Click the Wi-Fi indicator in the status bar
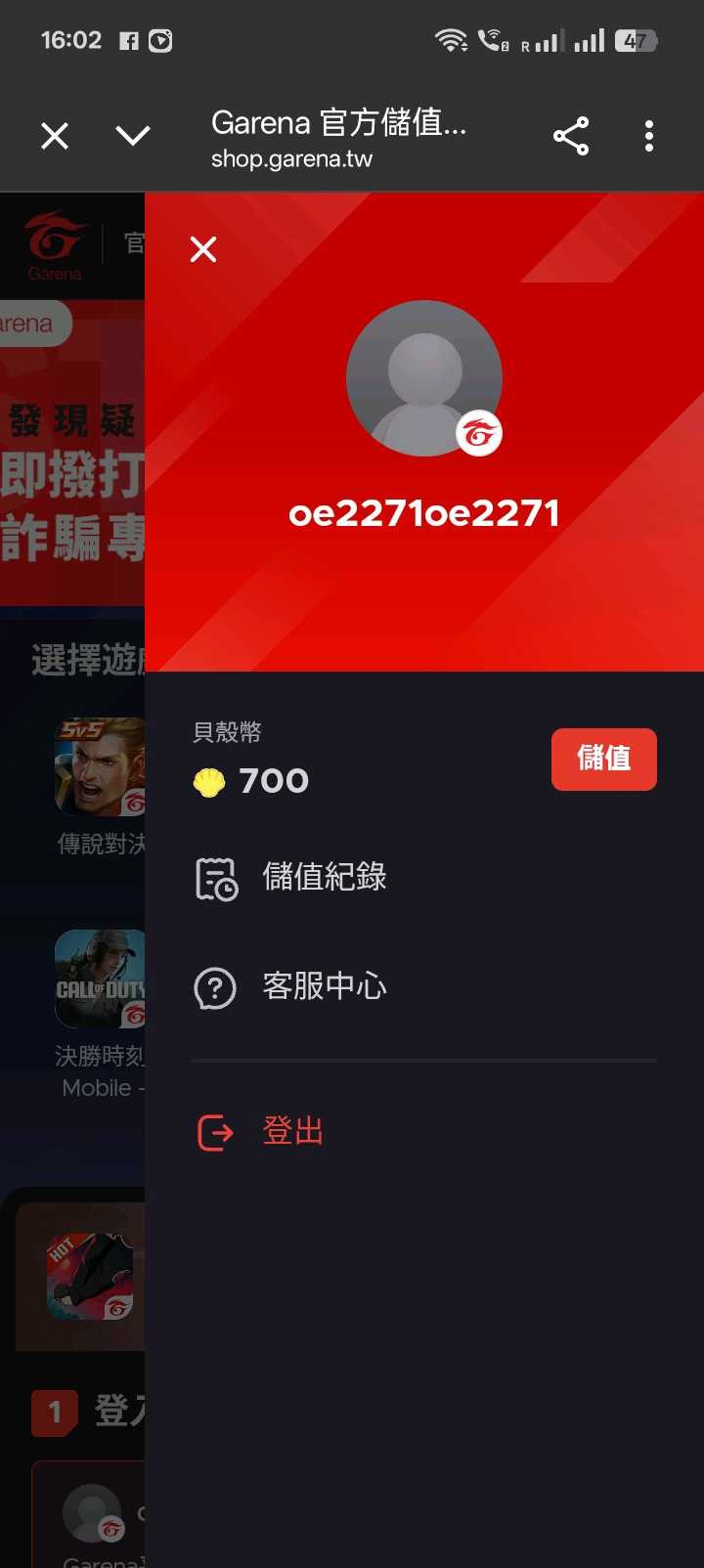 pos(451,39)
